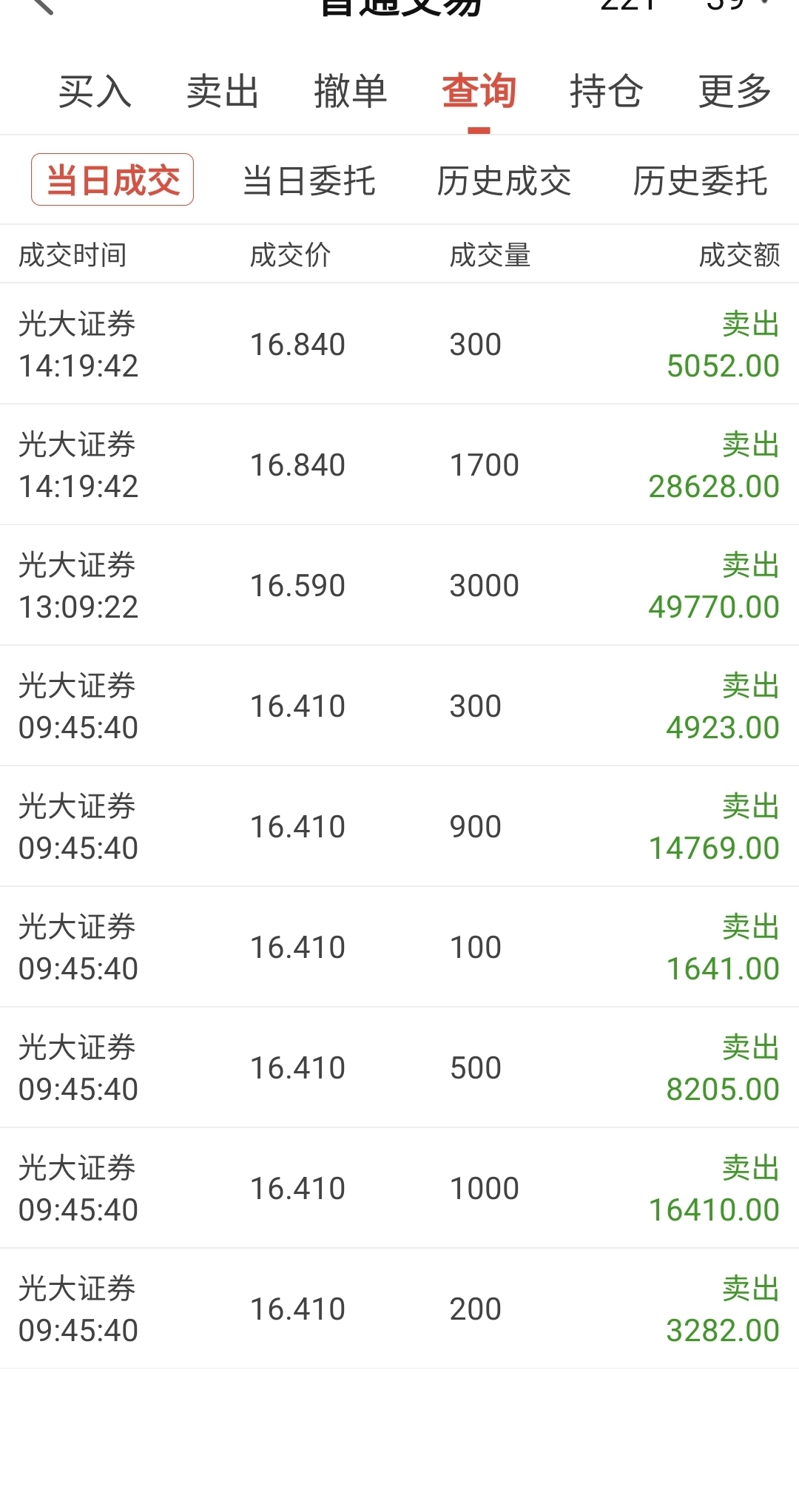
Task: Go back using the top-left arrow
Action: pos(41,6)
